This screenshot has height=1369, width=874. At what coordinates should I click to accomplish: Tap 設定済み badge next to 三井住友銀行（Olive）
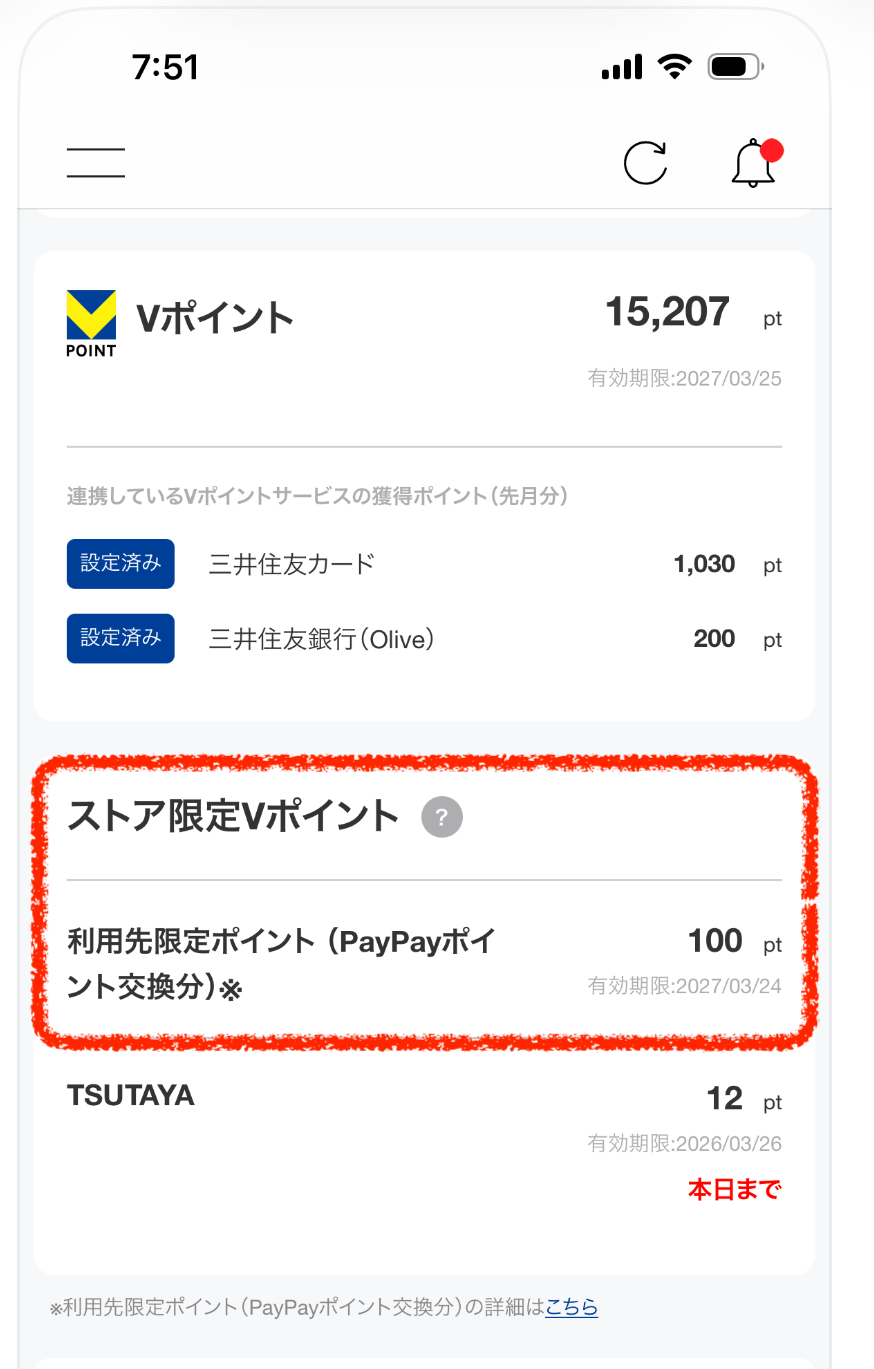click(x=120, y=638)
